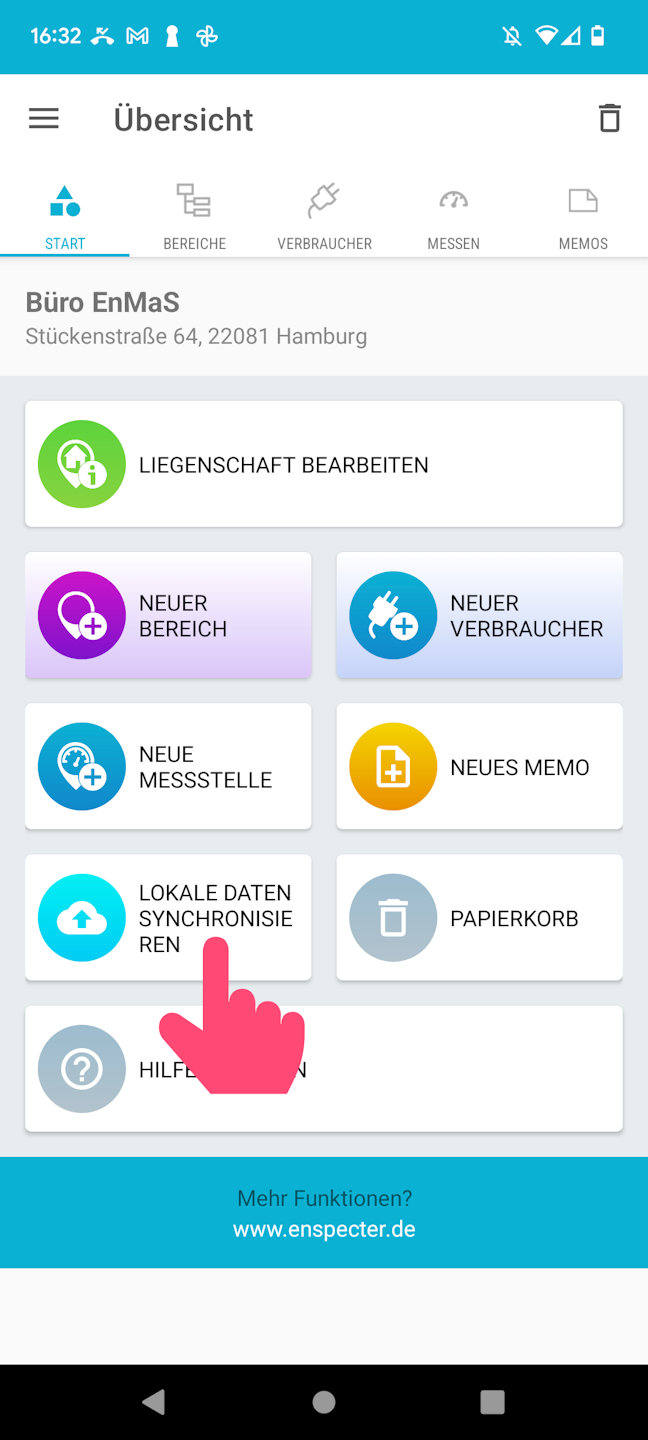Create a Neues Memo
The image size is (648, 1440).
479,767
